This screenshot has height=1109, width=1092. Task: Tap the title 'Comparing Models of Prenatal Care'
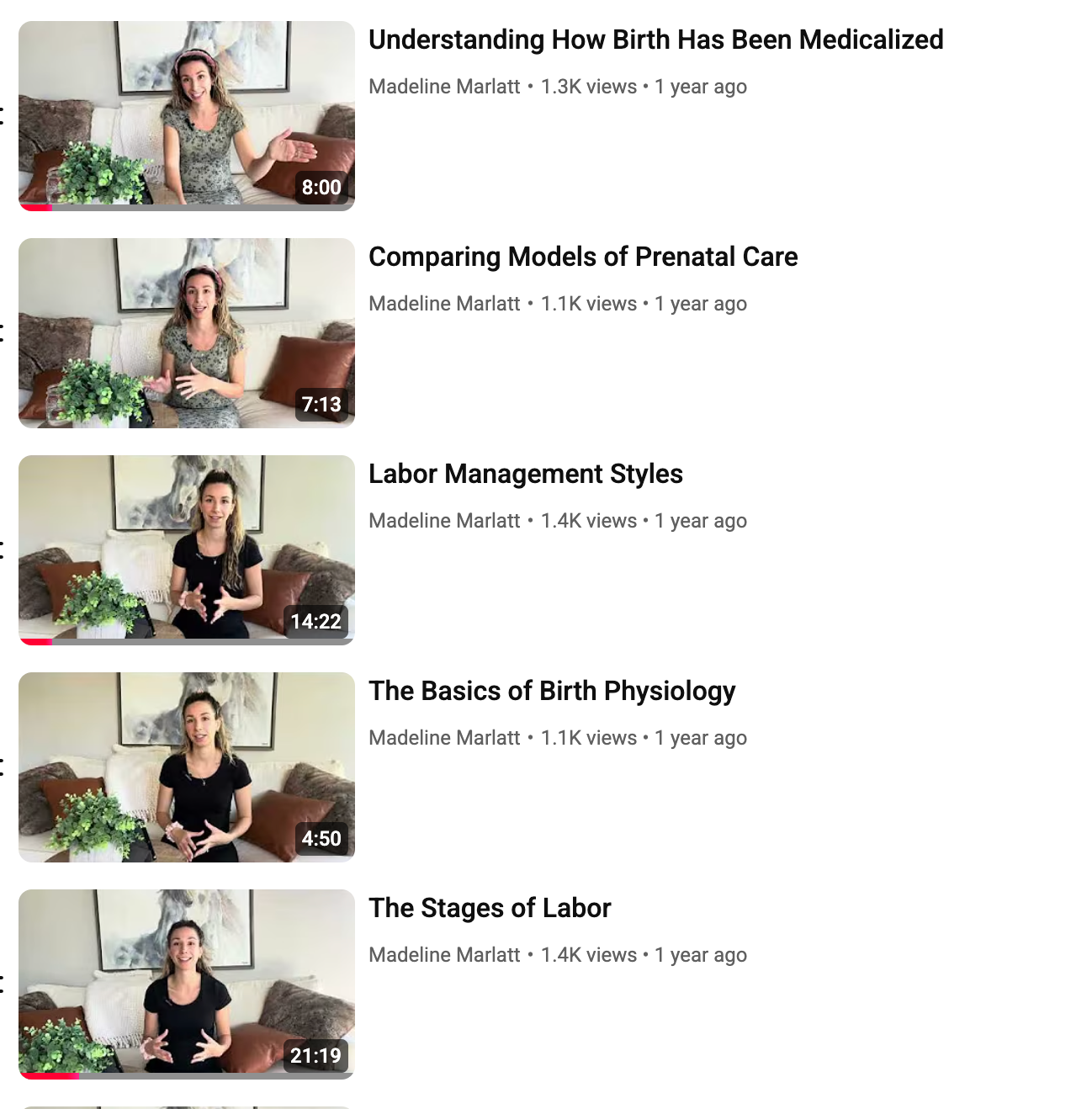click(583, 257)
